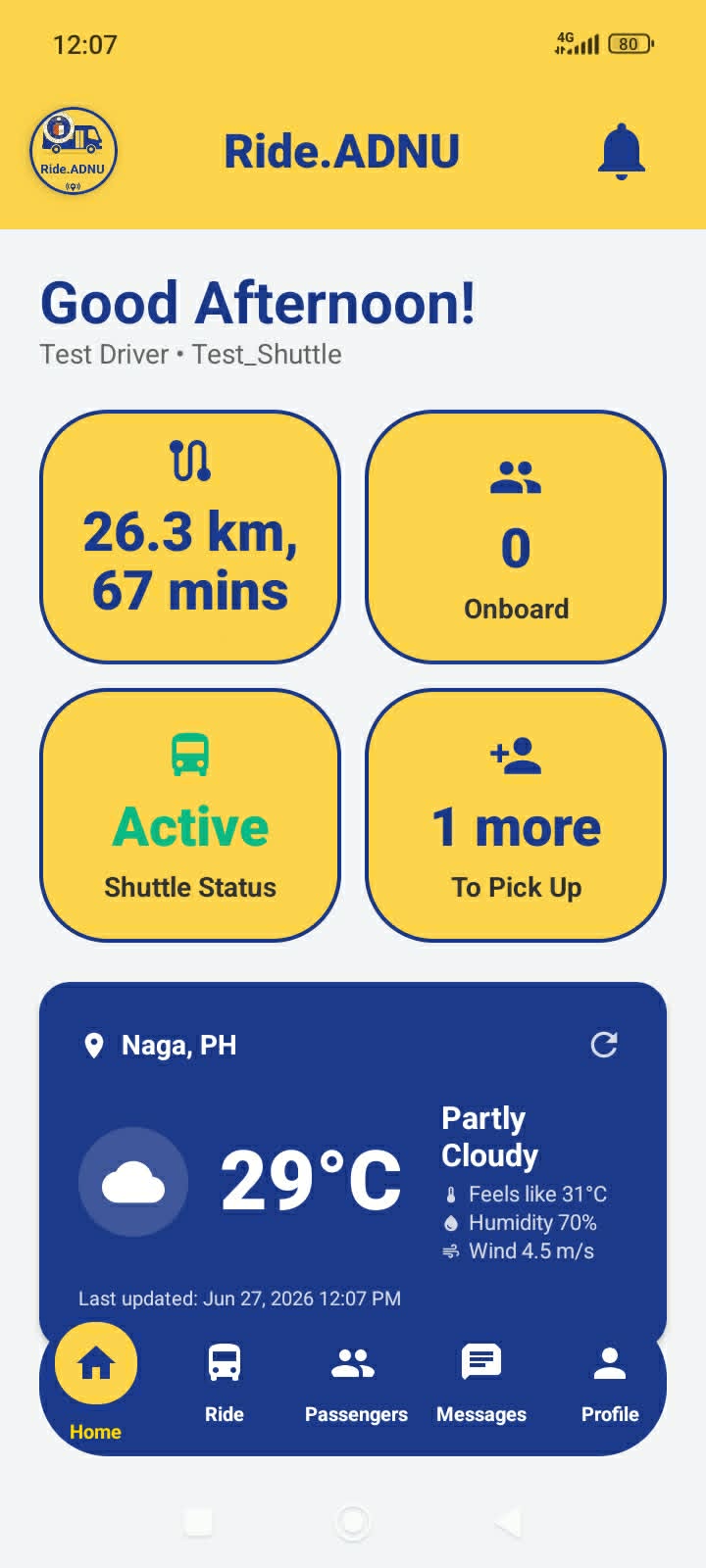Open the 1 more To Pick Up card
Screen dimensions: 706x1568
tap(516, 815)
